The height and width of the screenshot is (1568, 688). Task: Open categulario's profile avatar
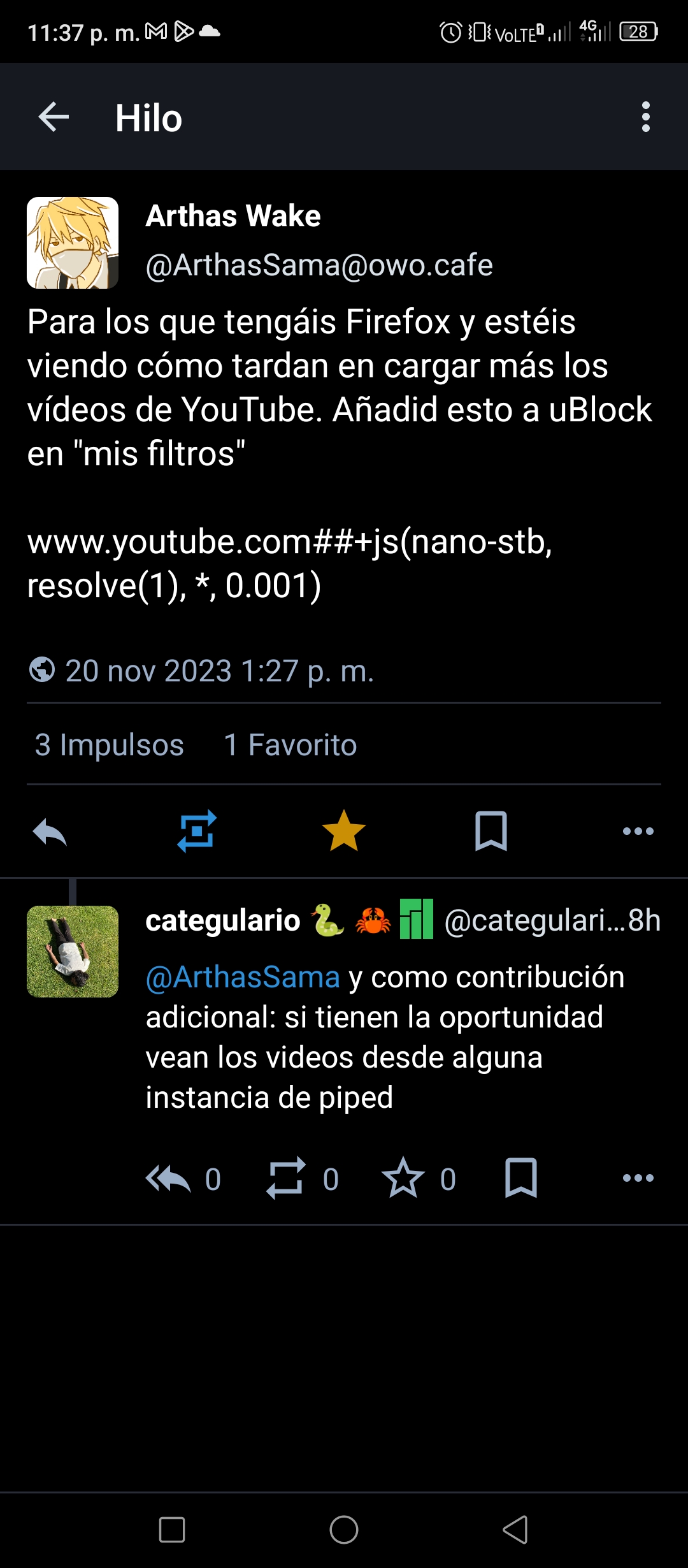[73, 952]
